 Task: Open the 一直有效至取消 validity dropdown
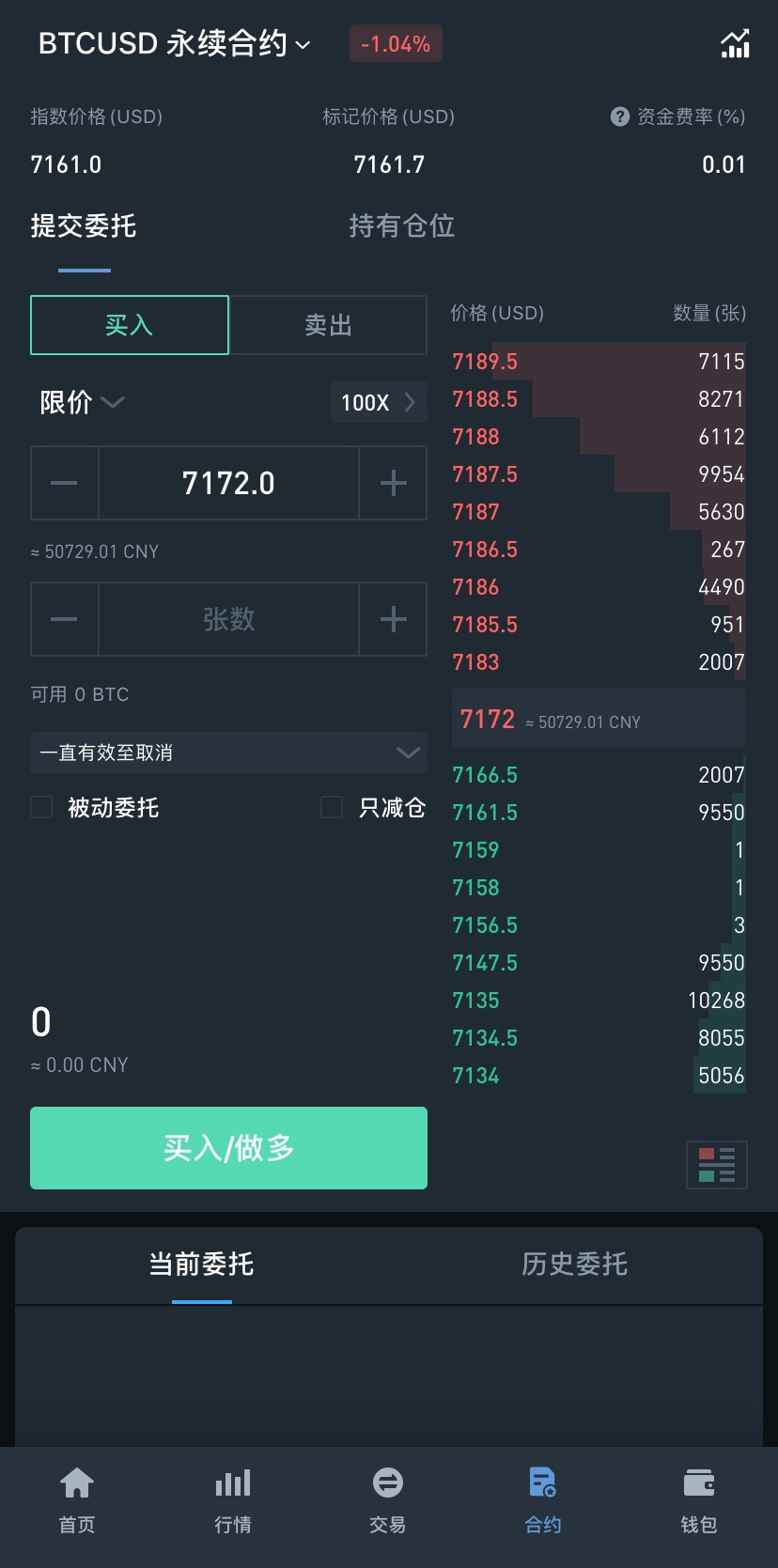click(228, 753)
